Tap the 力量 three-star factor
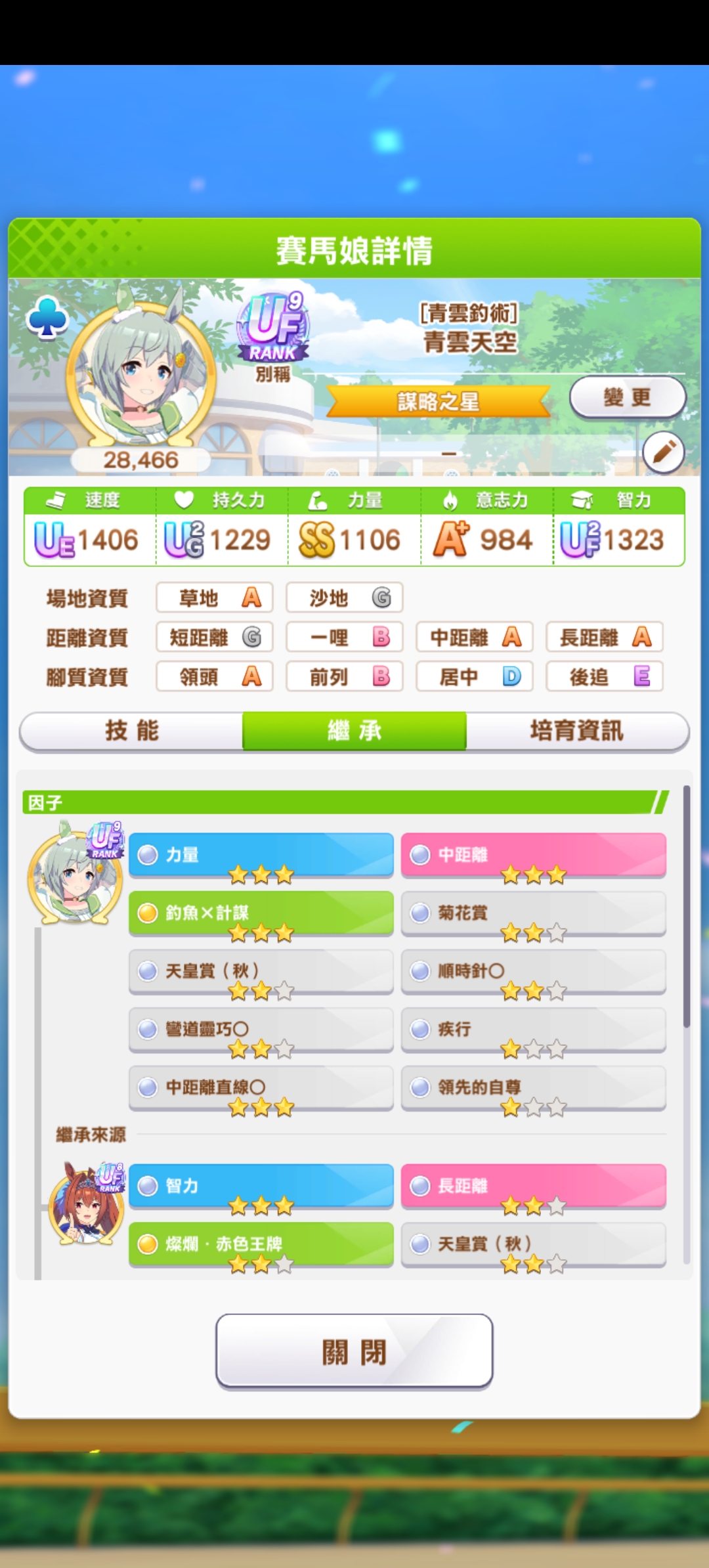The height and width of the screenshot is (1568, 709). (261, 855)
